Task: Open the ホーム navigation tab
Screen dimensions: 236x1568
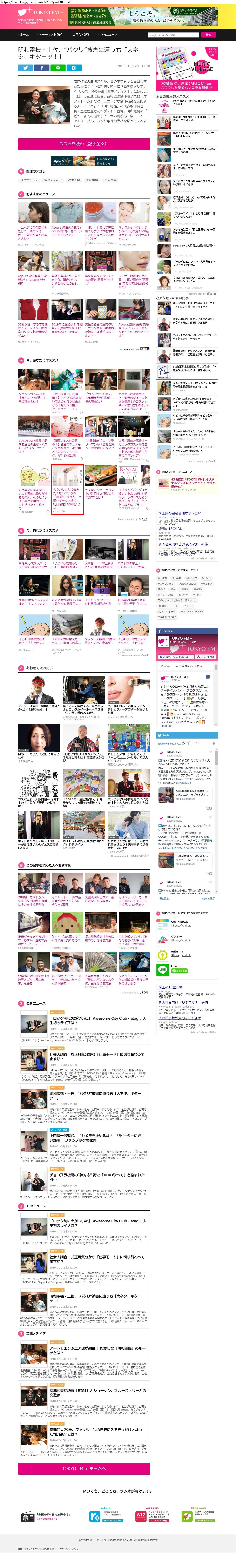Action: click(x=24, y=35)
